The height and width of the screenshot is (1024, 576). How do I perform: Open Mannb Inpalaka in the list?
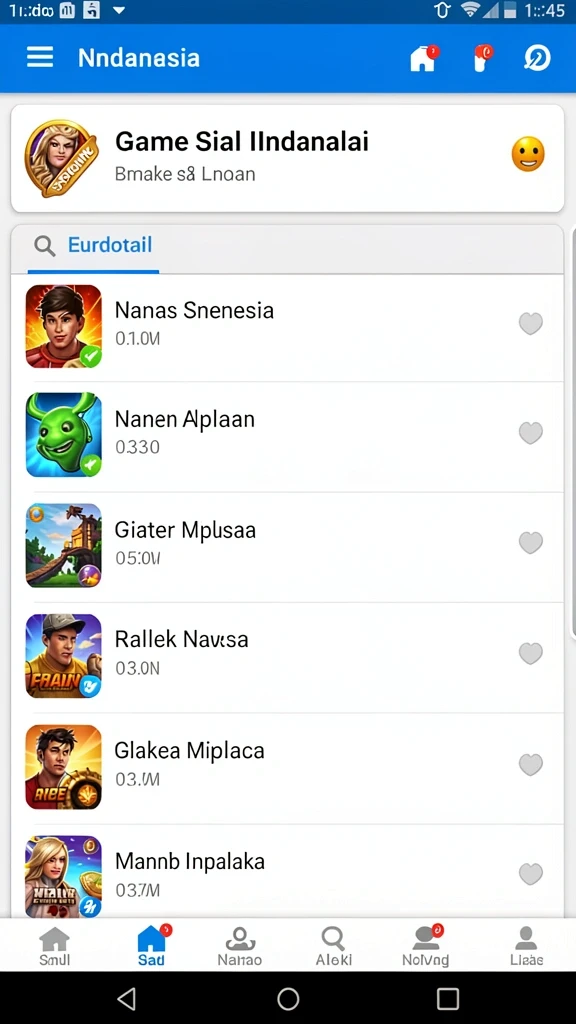coord(287,871)
